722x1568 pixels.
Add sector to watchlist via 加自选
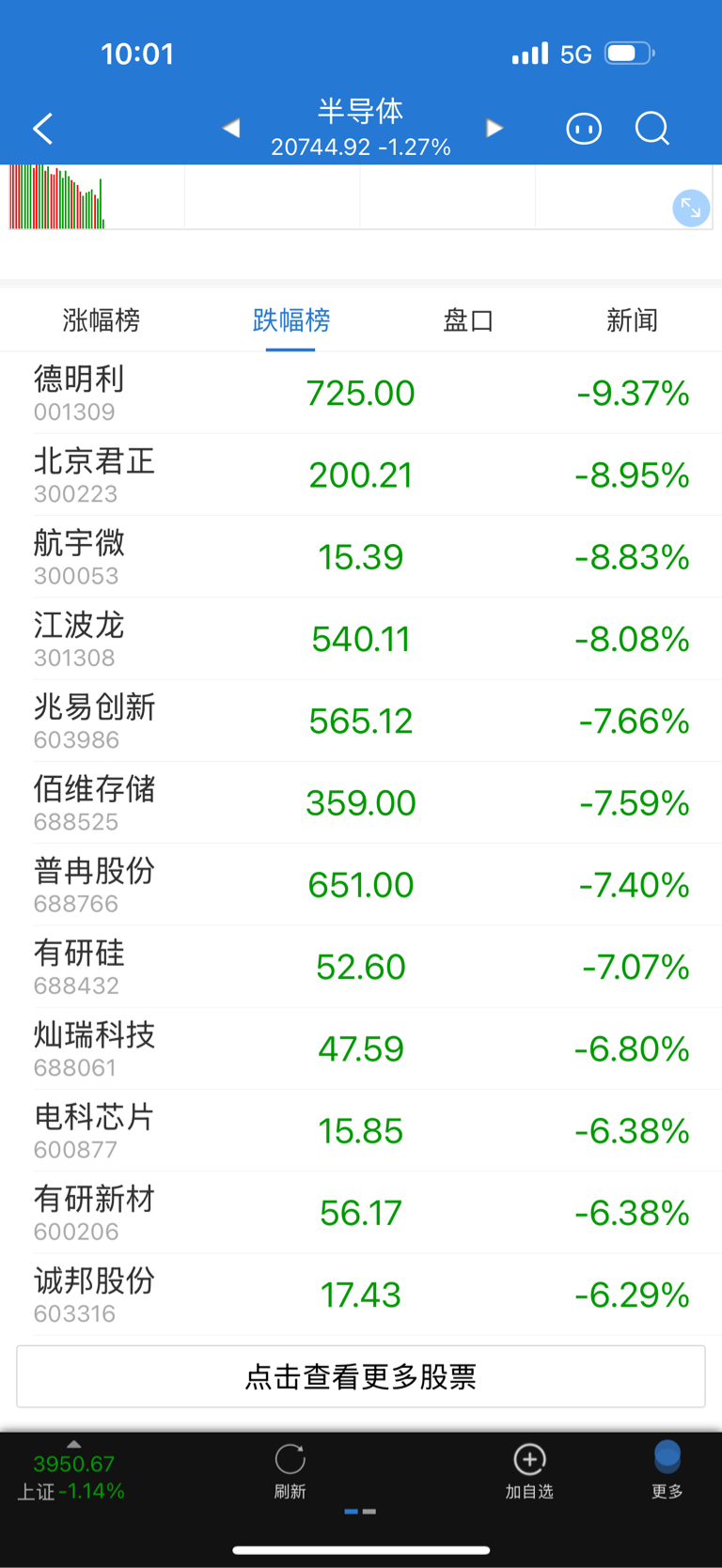529,1471
